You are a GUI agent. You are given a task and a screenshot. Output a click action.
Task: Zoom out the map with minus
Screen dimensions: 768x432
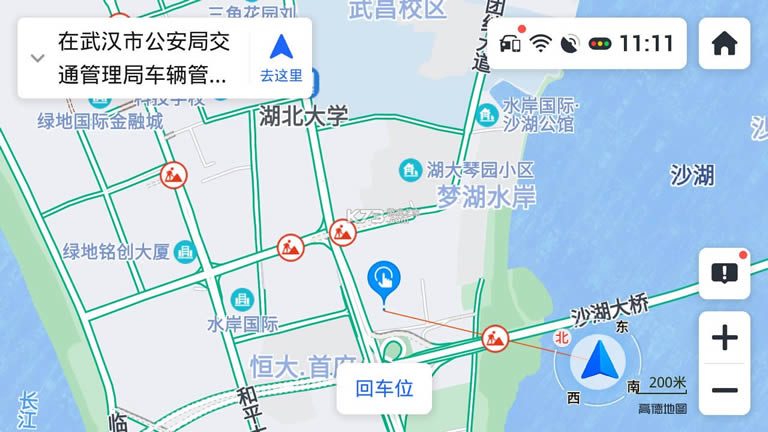click(x=724, y=390)
